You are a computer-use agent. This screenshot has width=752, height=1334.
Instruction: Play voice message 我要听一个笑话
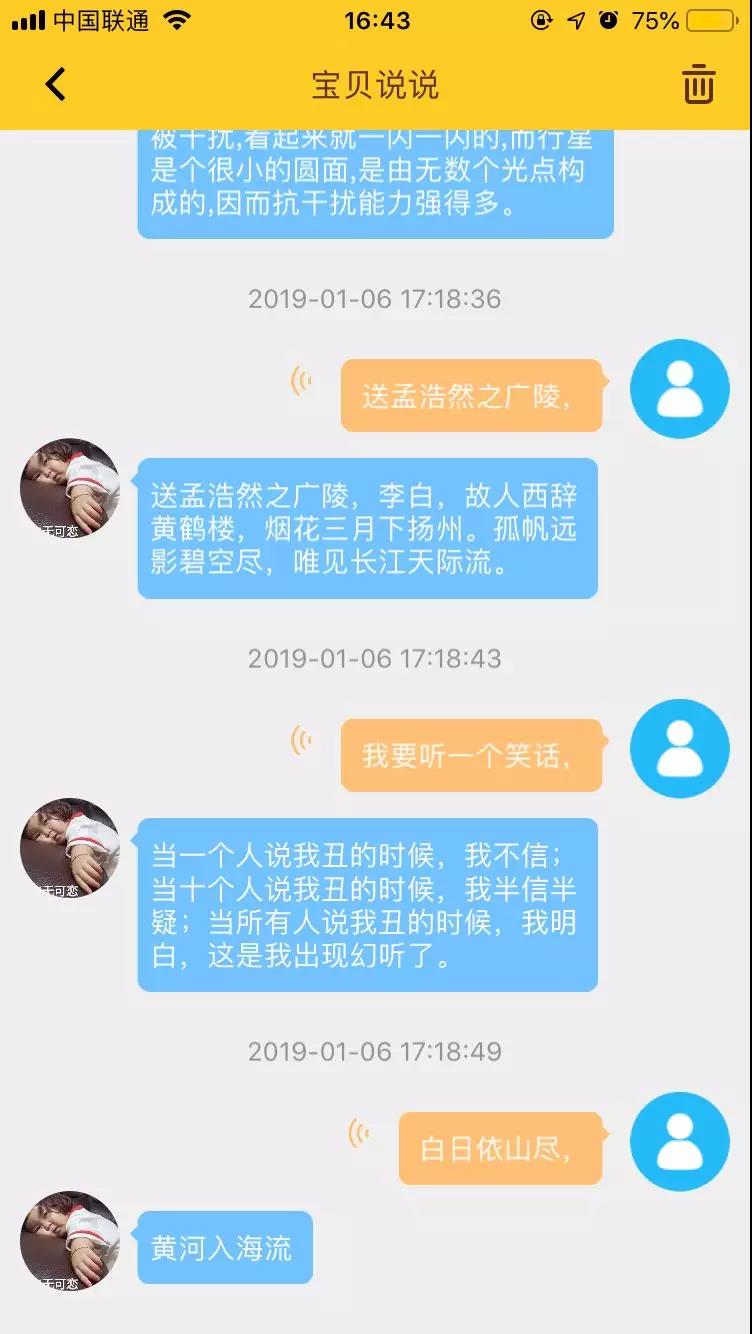pos(471,756)
